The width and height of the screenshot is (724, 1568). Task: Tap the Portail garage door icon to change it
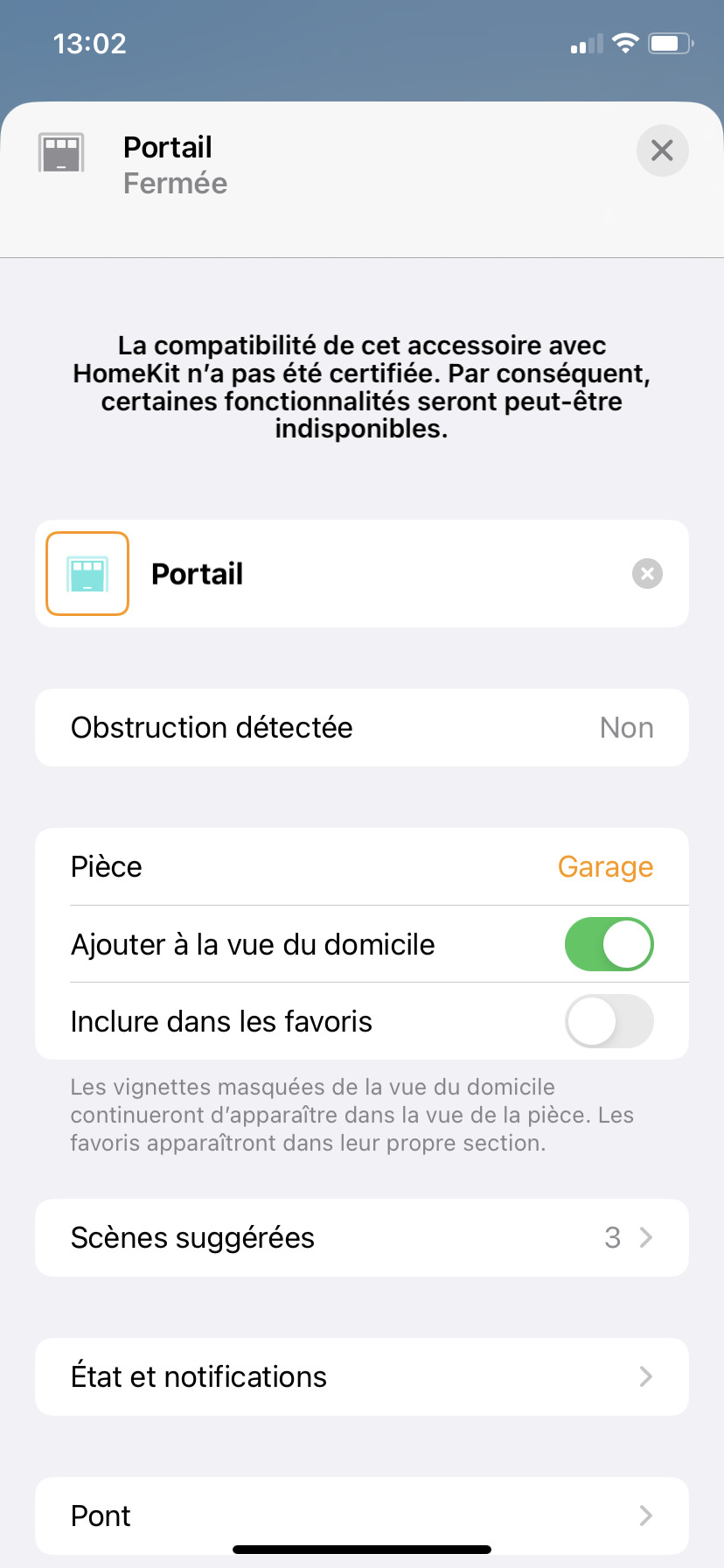(87, 574)
